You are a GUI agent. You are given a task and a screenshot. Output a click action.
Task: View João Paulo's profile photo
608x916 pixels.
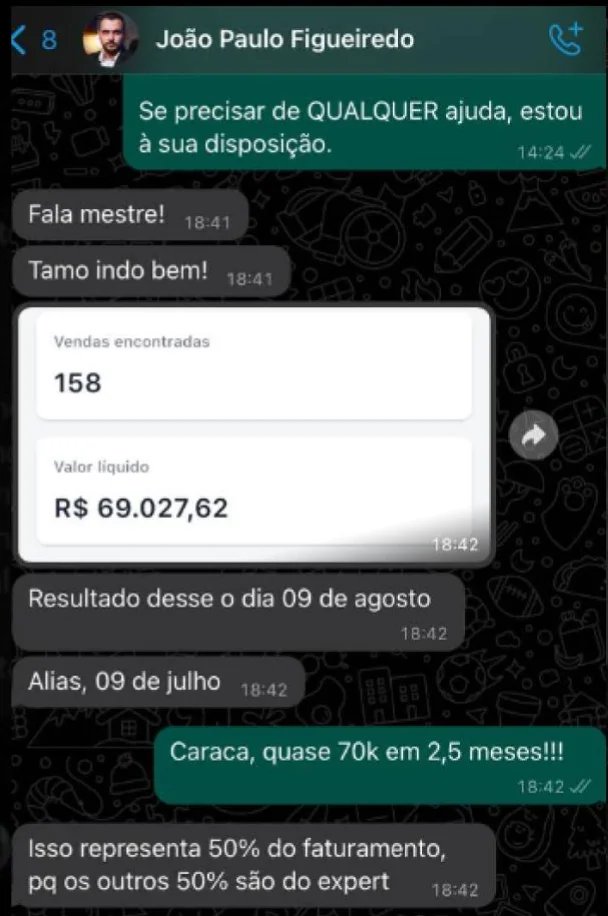[111, 40]
